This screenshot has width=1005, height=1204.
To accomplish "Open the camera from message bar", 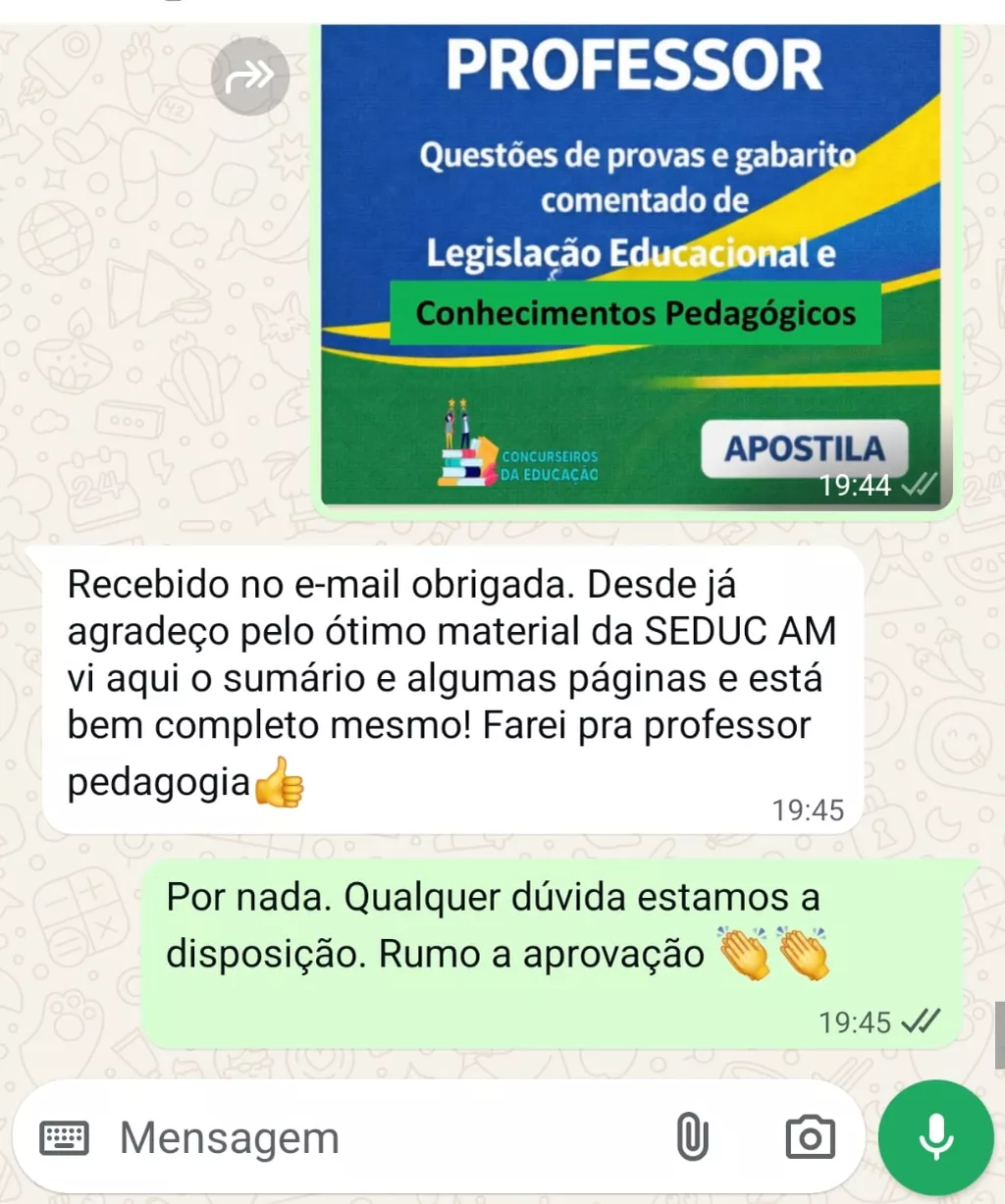I will 811,1138.
